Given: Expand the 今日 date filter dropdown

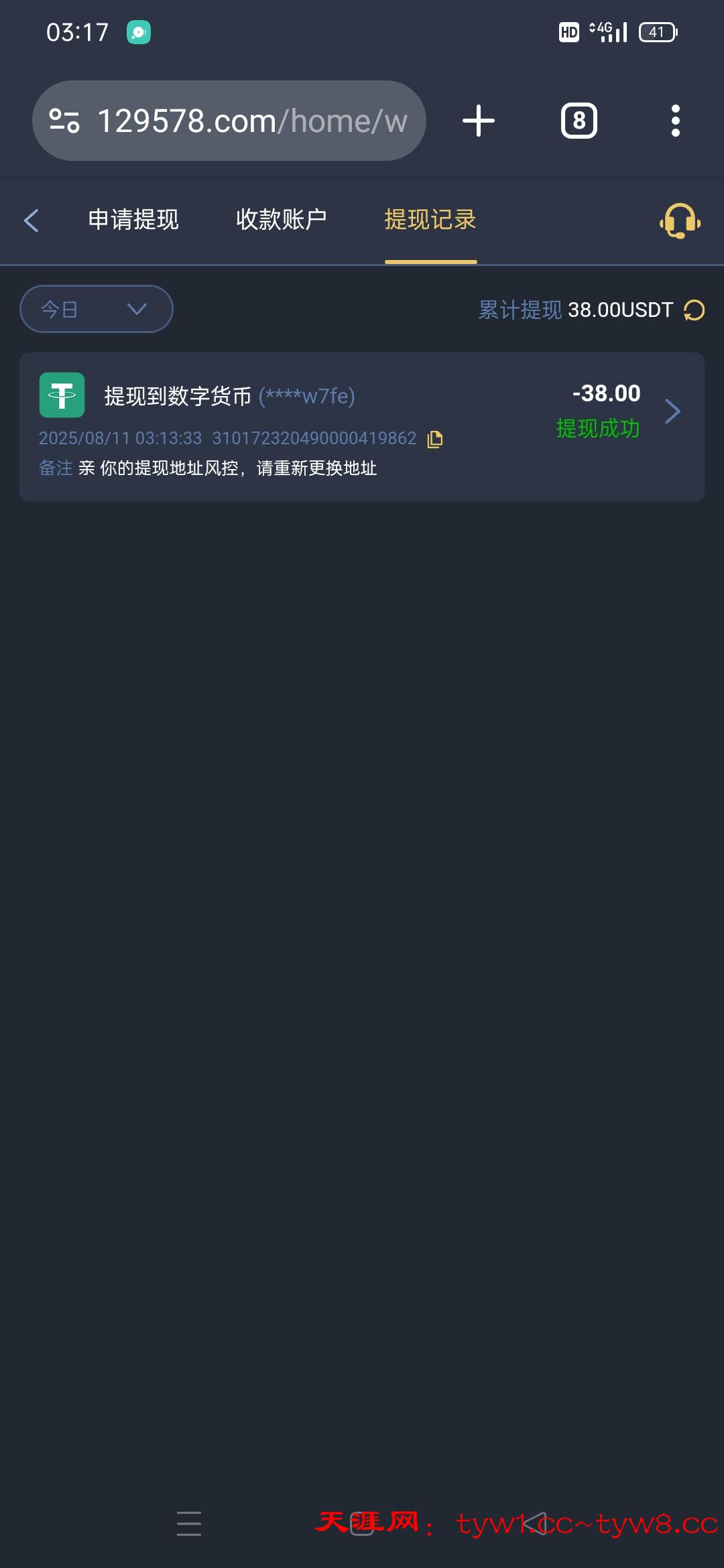Looking at the screenshot, I should pos(97,309).
